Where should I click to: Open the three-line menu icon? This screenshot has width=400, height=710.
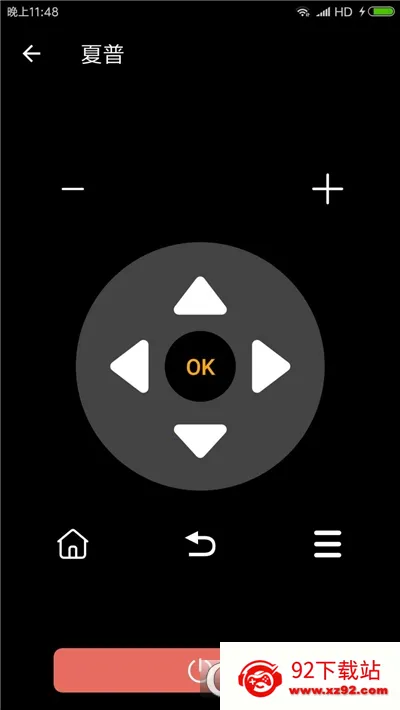point(328,544)
